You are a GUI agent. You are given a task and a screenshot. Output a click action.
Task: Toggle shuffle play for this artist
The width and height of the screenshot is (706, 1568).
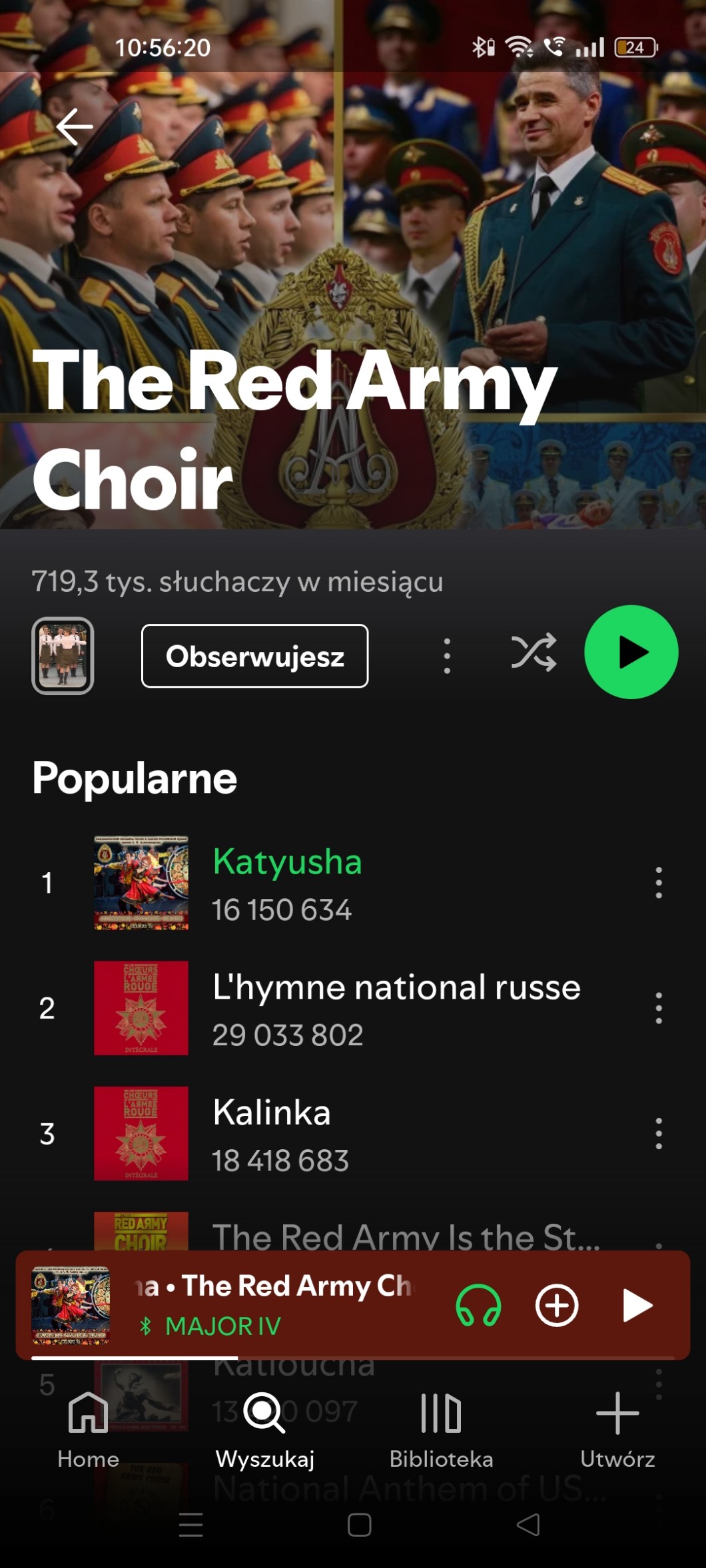click(x=533, y=653)
